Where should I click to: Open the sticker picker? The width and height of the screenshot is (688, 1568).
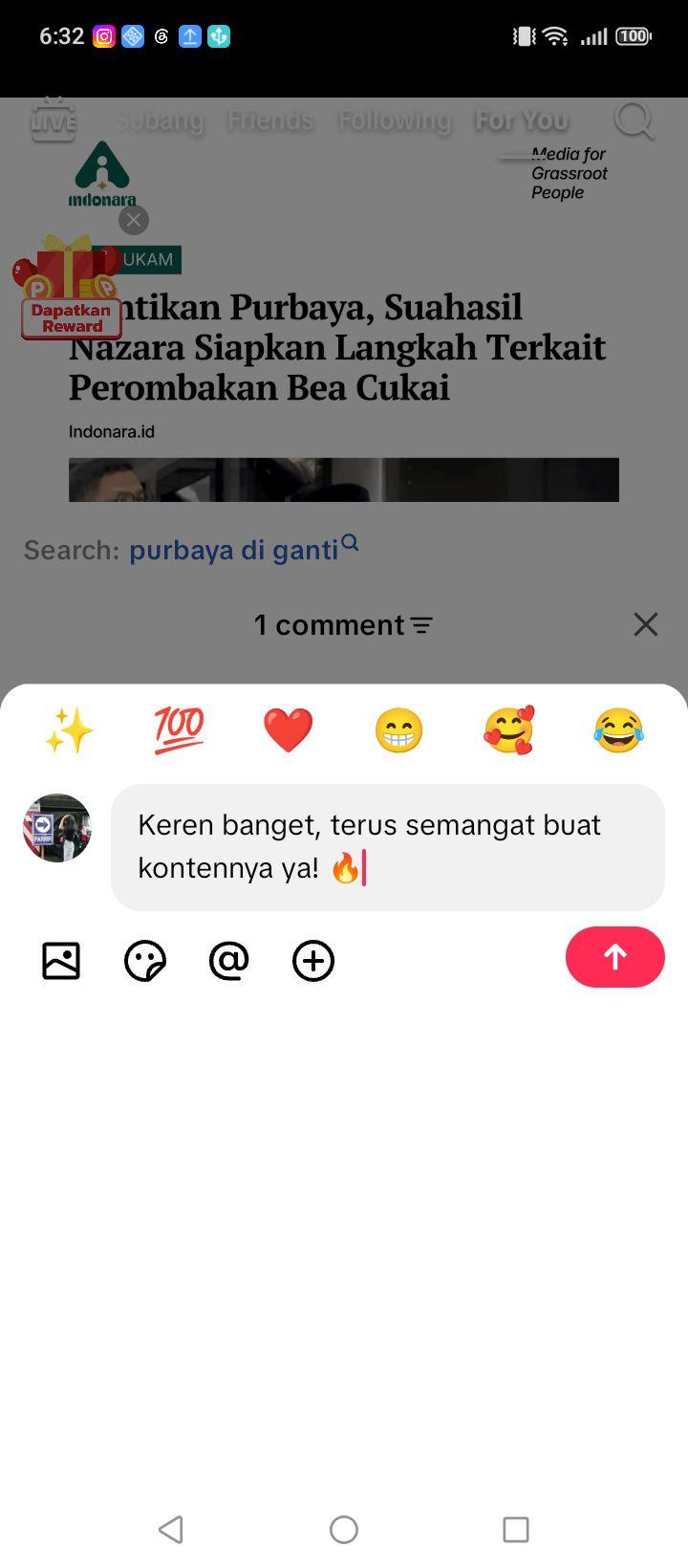145,961
